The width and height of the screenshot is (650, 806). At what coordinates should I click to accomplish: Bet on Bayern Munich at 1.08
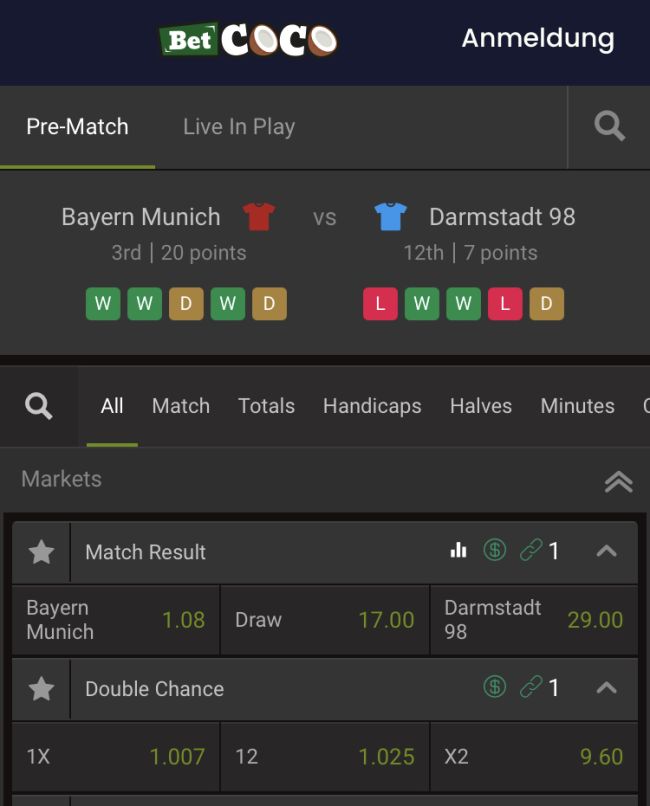click(x=115, y=620)
